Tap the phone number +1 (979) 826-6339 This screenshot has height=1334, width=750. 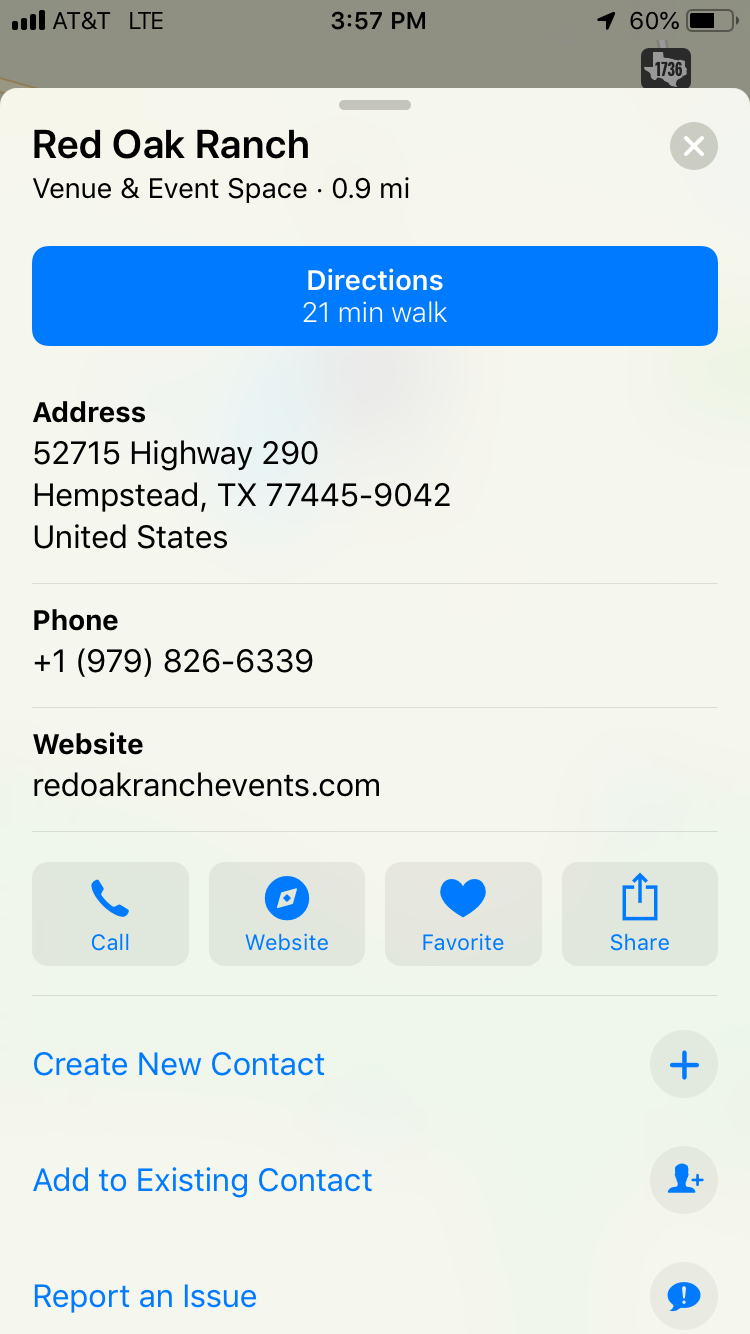(x=173, y=661)
